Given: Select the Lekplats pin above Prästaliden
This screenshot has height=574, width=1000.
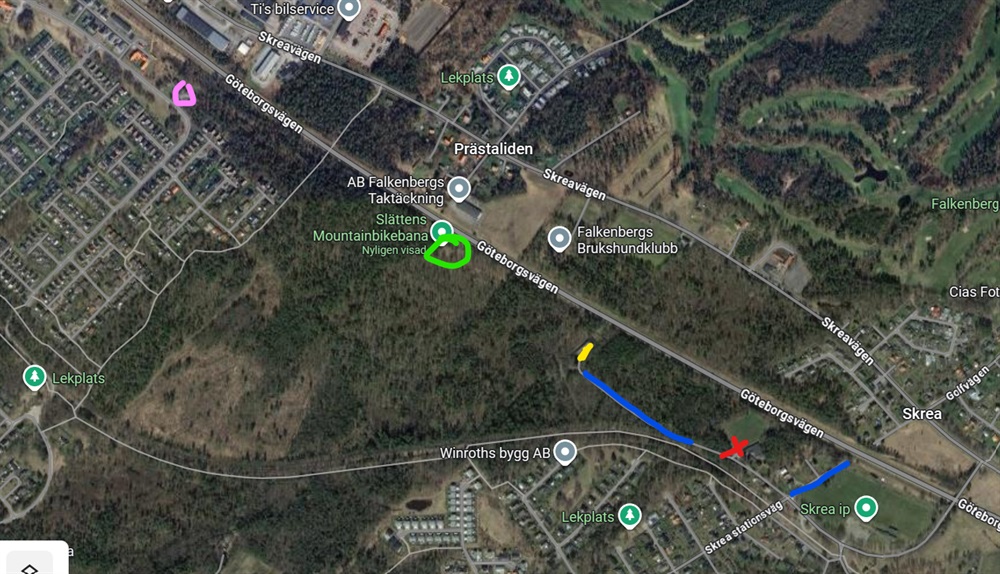Looking at the screenshot, I should click(509, 76).
